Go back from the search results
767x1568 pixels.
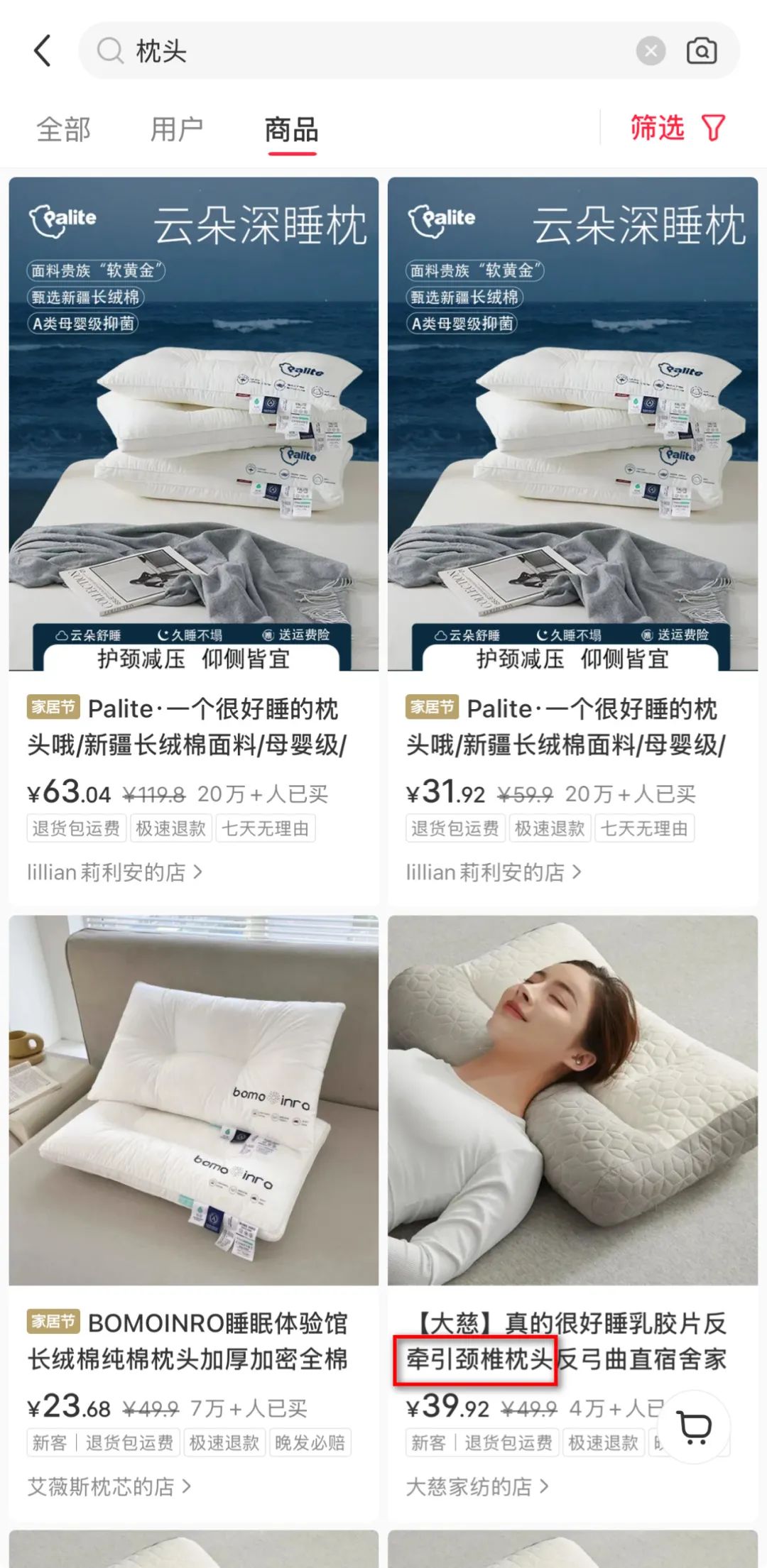pos(43,51)
